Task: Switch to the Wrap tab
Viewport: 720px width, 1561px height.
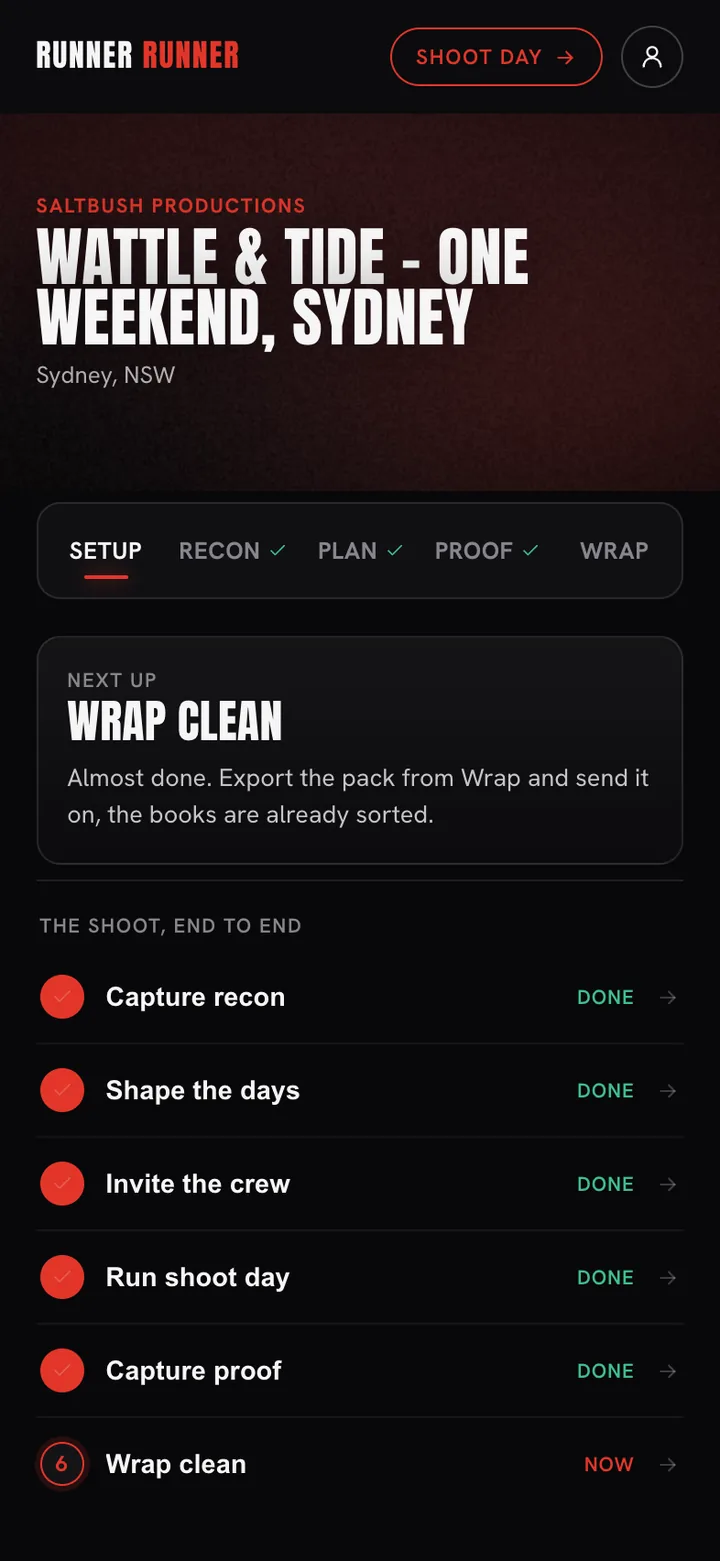Action: (x=614, y=551)
